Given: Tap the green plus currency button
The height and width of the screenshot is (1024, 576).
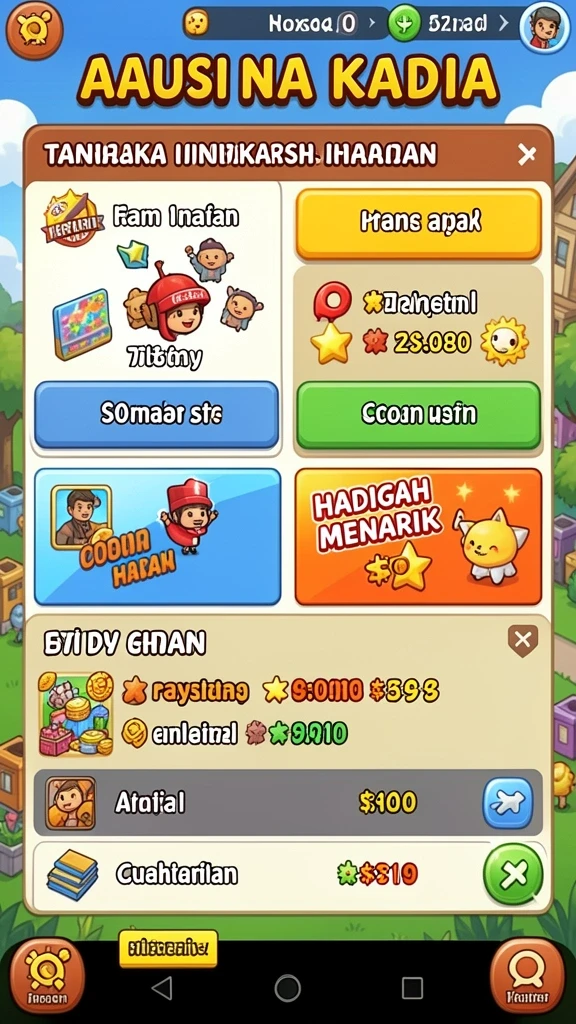Looking at the screenshot, I should 404,25.
